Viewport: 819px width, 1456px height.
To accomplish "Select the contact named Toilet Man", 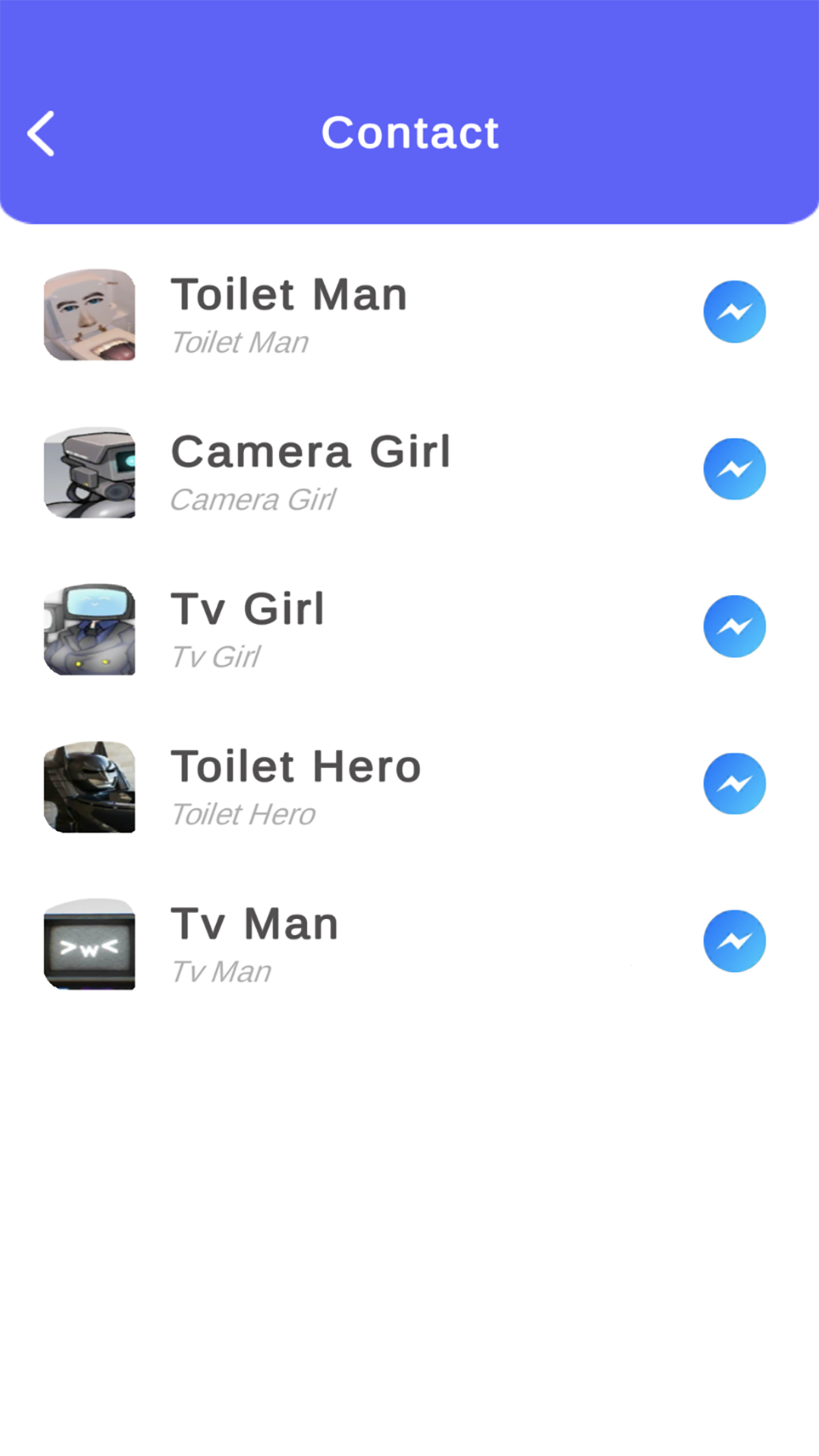I will [x=290, y=294].
